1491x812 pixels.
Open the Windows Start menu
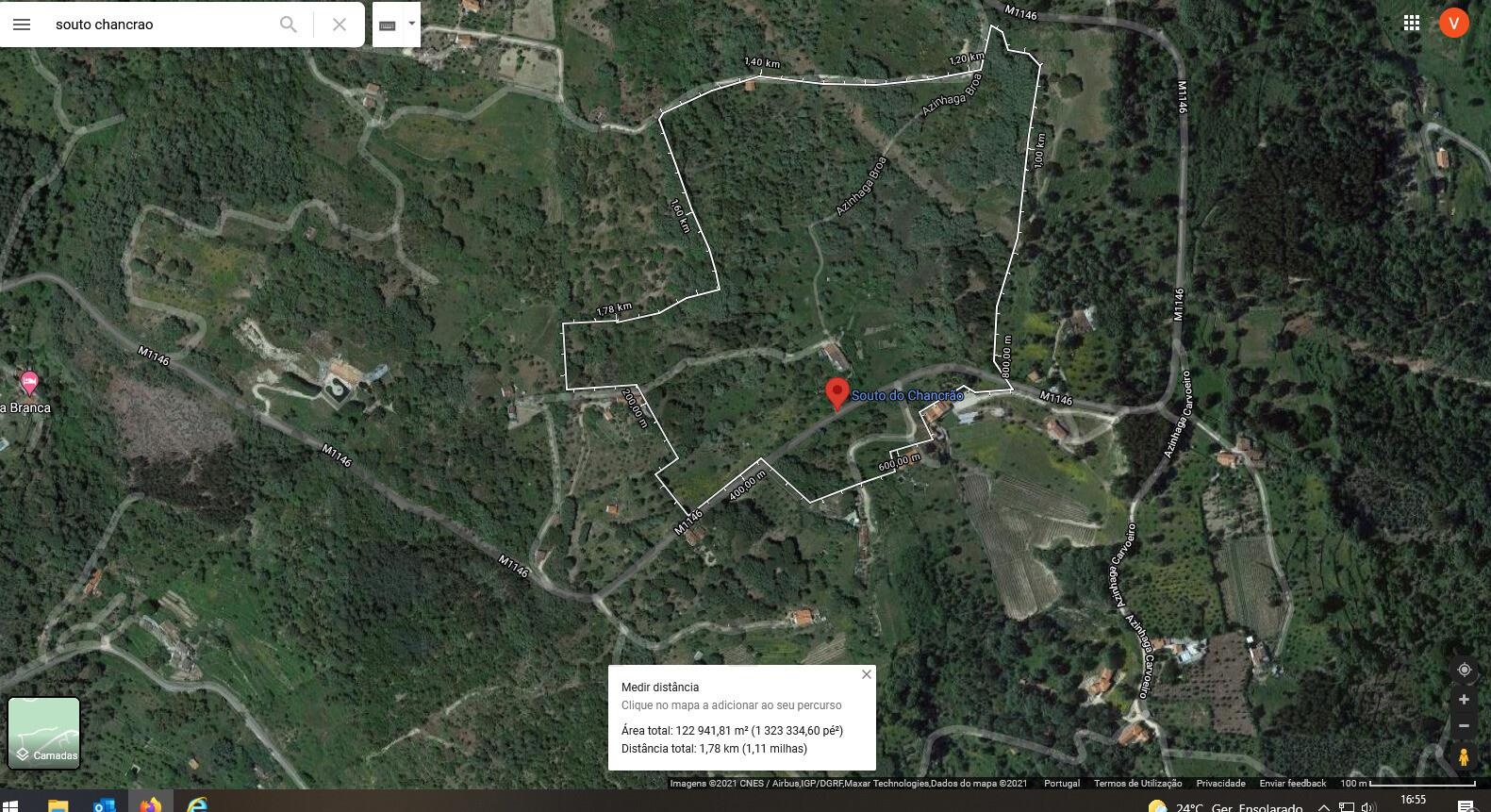pyautogui.click(x=9, y=804)
